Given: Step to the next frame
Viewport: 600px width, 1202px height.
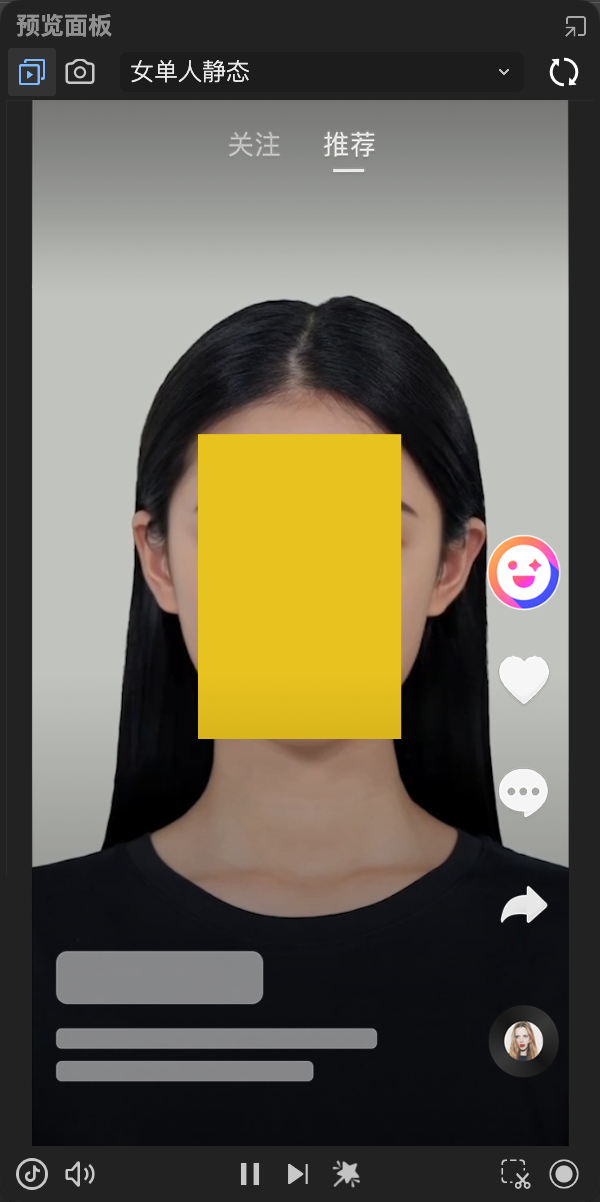Looking at the screenshot, I should pos(298,1174).
